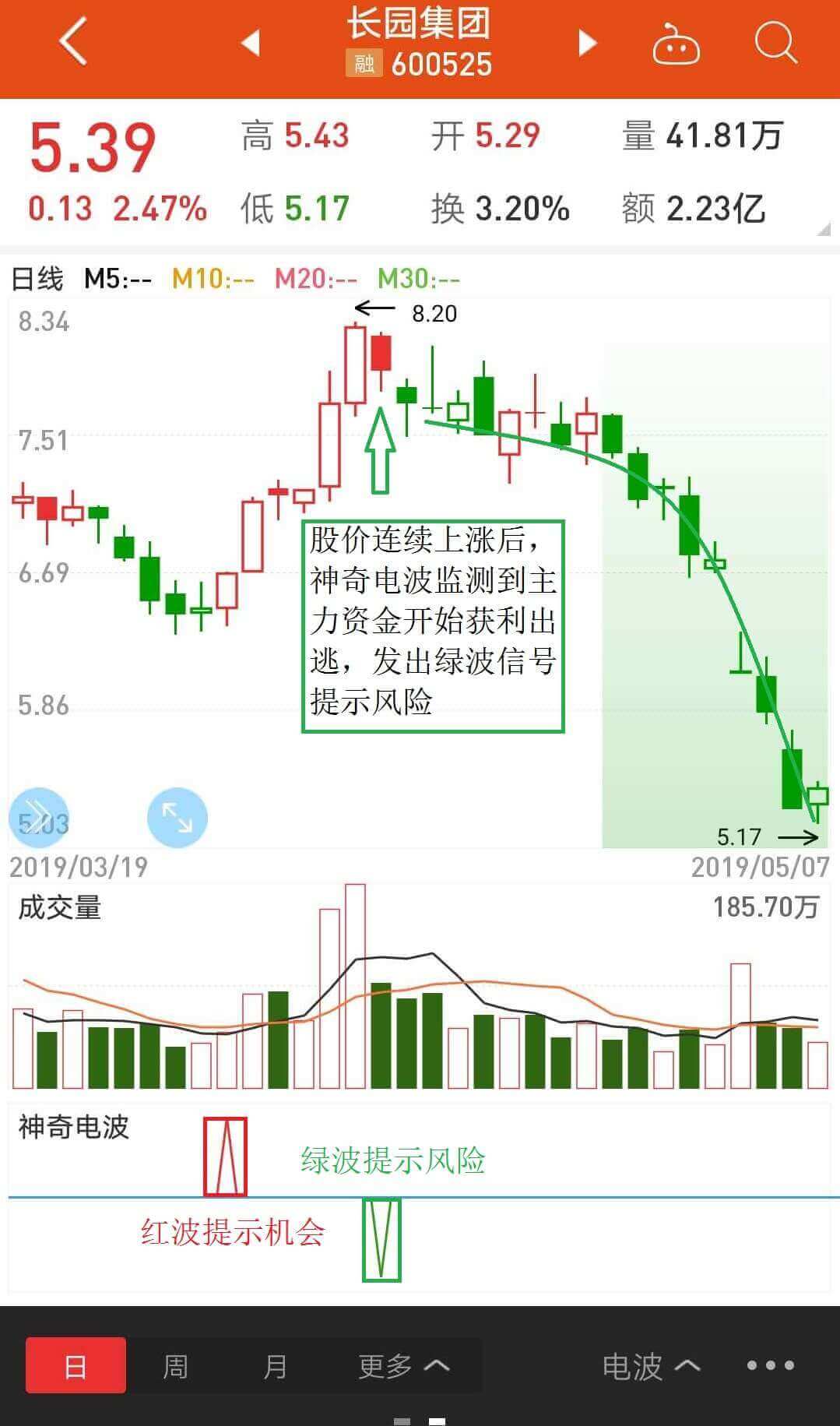Select the 日 daily chart tab
This screenshot has height=1426, width=840.
(76, 1365)
